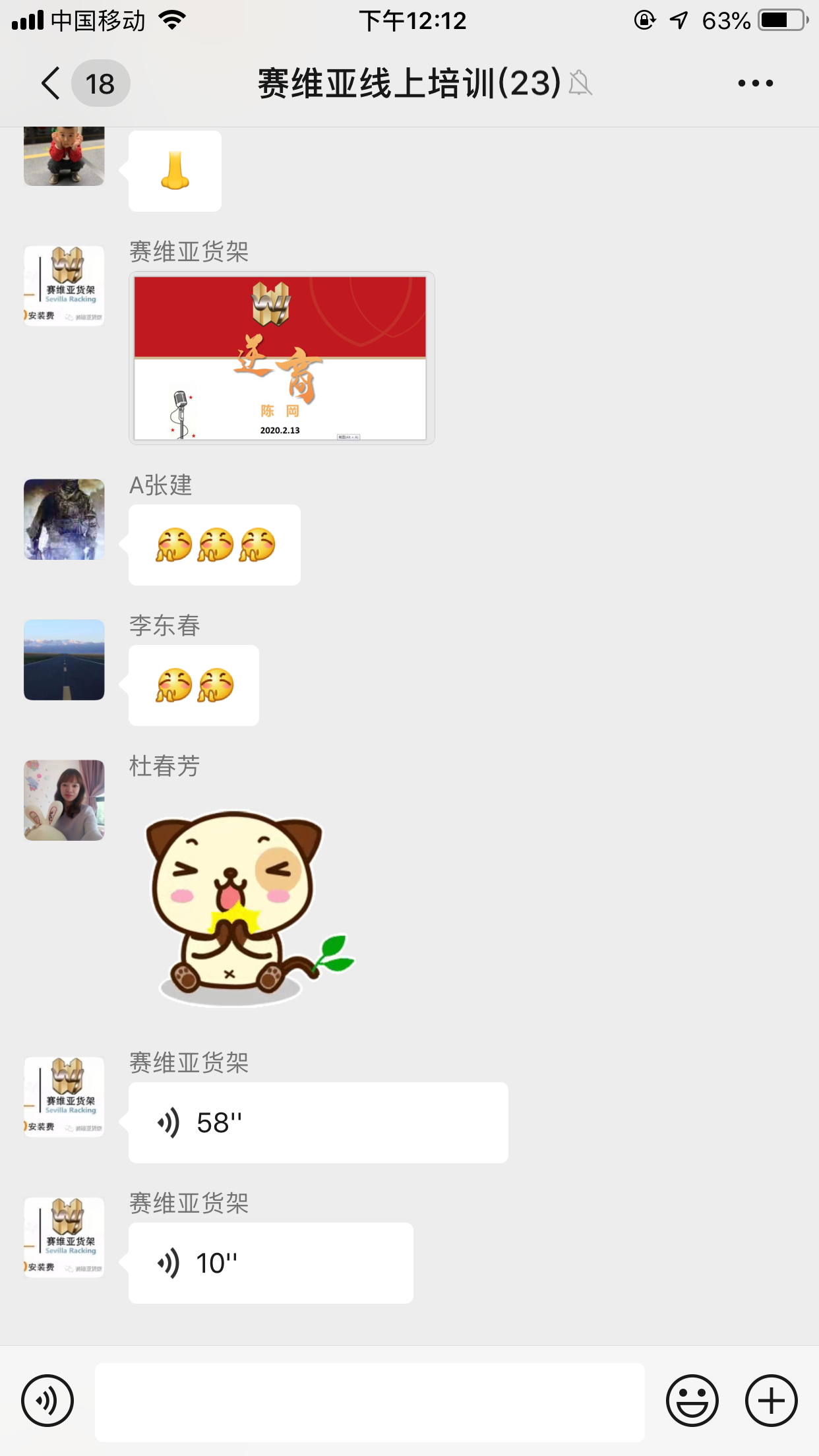
Task: Play the 10-second voice message
Action: [270, 1263]
